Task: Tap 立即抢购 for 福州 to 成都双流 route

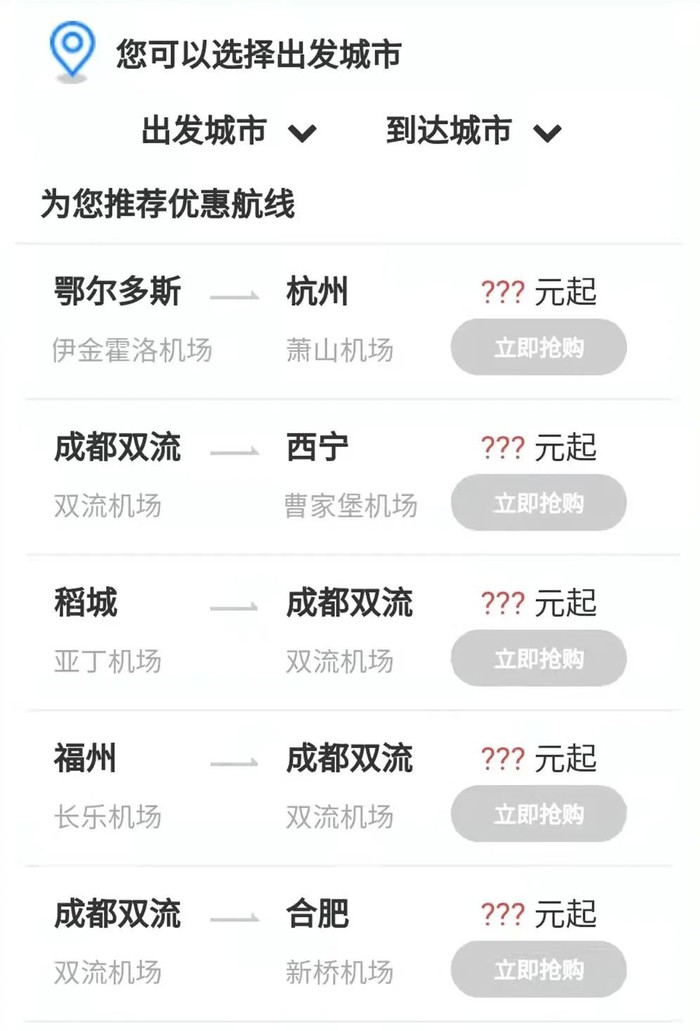Action: pyautogui.click(x=538, y=814)
